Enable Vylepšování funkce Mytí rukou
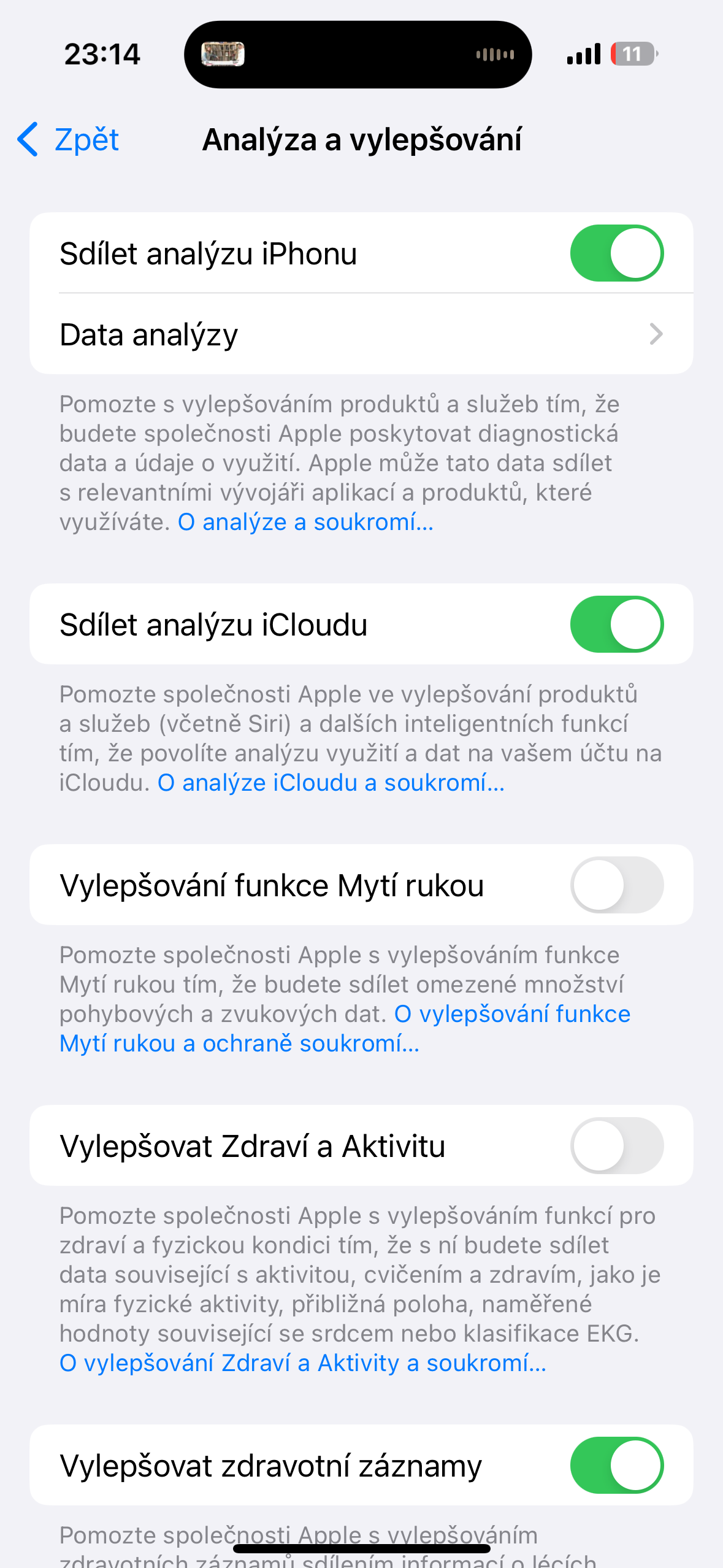This screenshot has height=1568, width=723. pos(616,885)
